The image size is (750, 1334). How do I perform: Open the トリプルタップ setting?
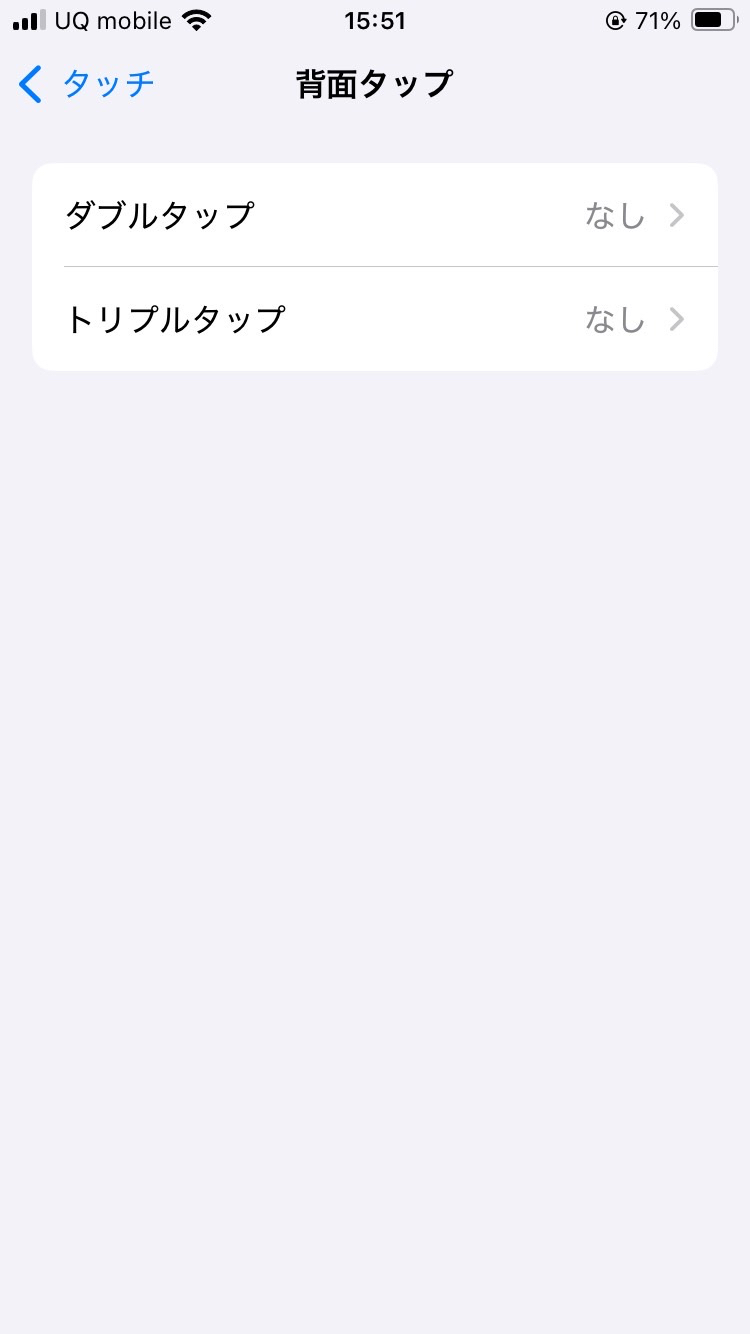[375, 319]
